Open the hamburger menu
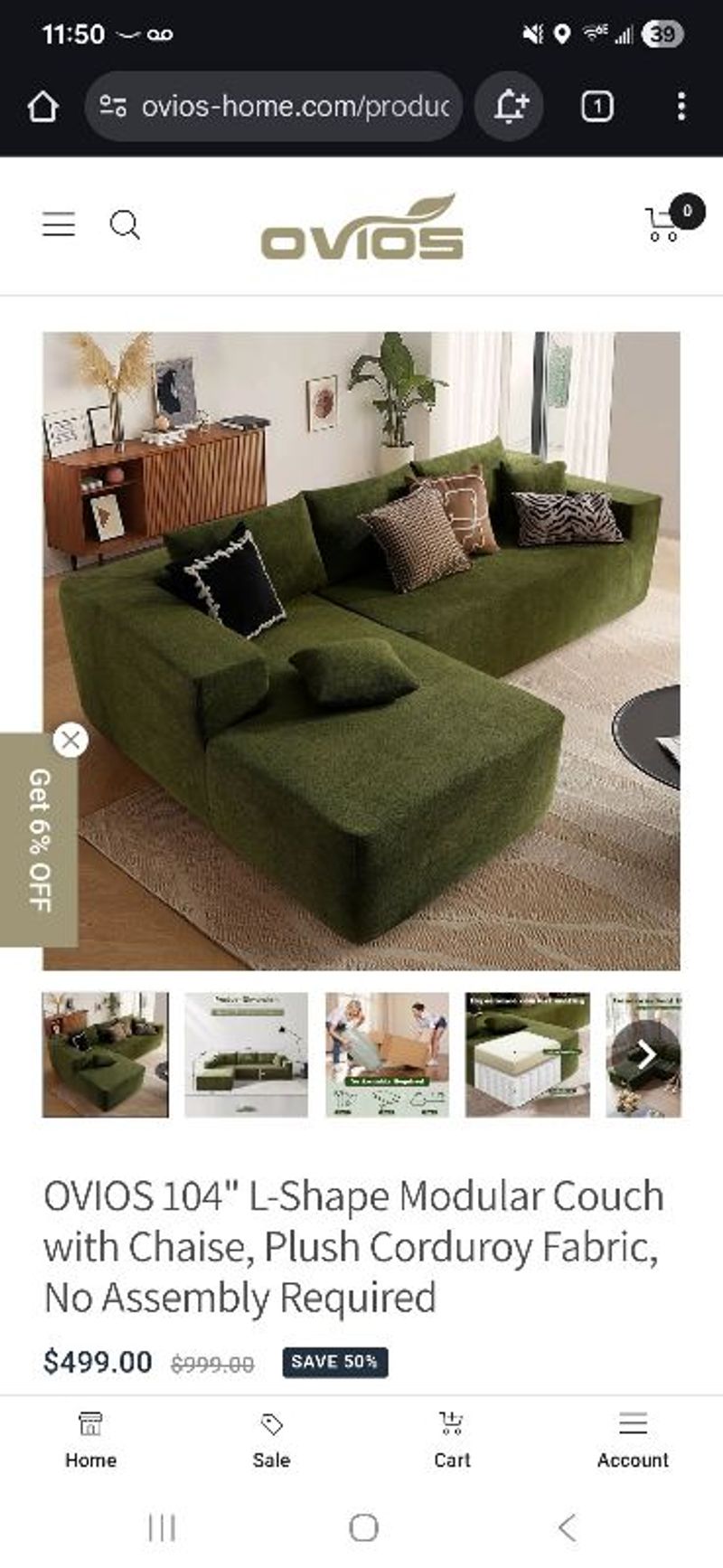The width and height of the screenshot is (723, 1568). click(x=59, y=223)
